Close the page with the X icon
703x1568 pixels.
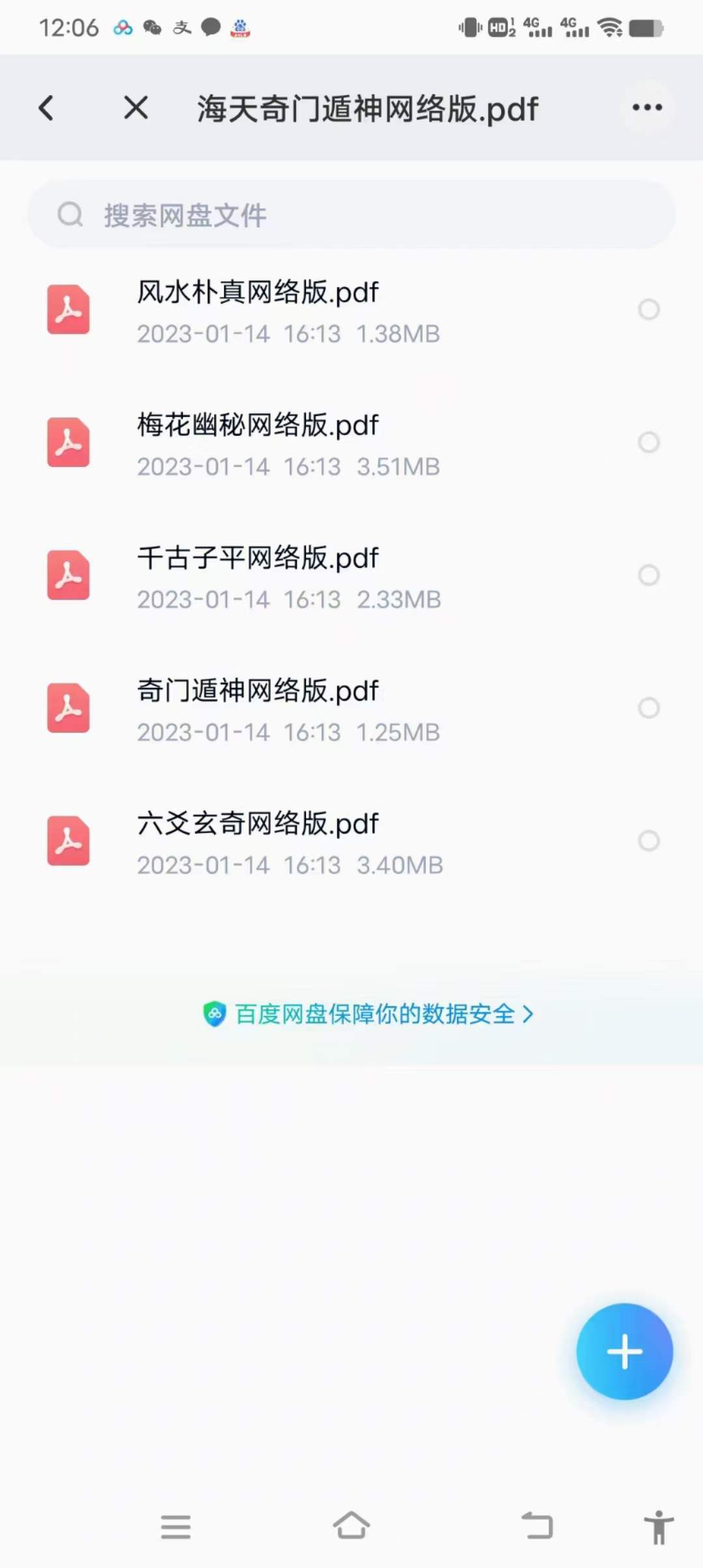click(x=136, y=107)
